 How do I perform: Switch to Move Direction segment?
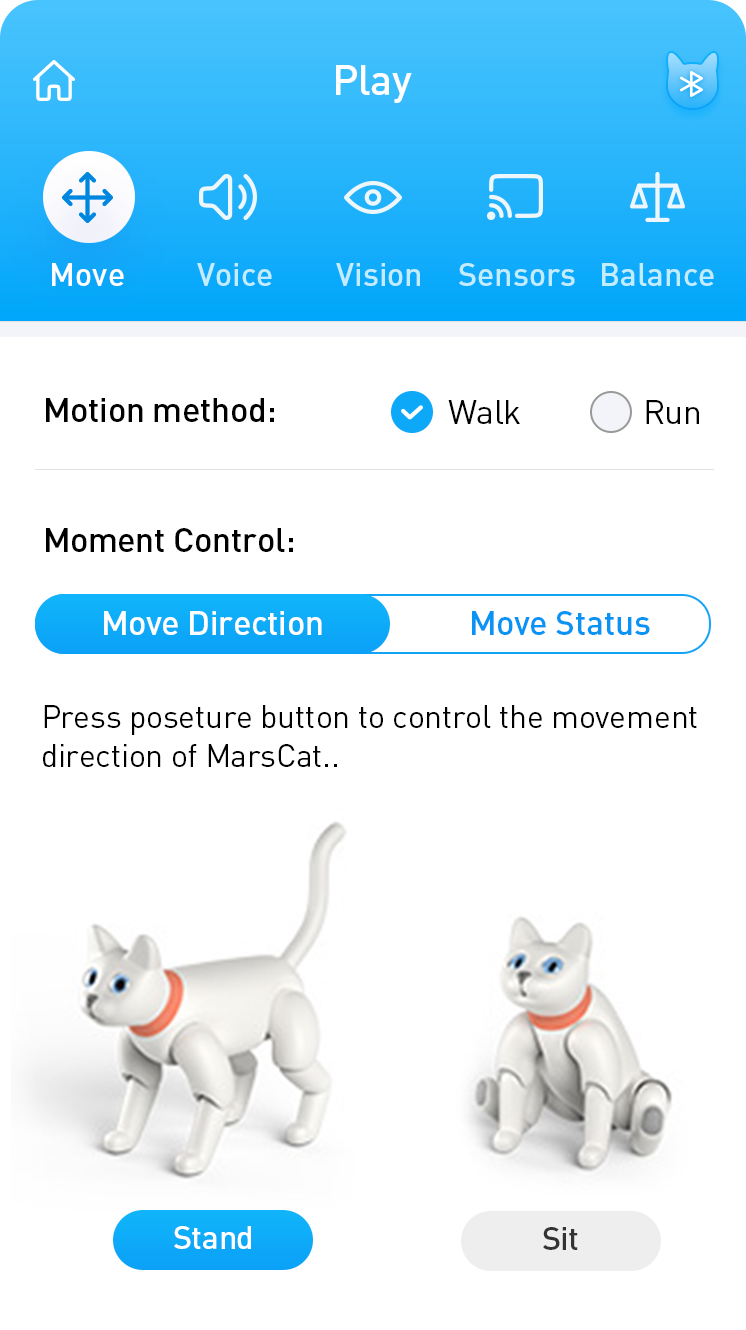click(213, 624)
